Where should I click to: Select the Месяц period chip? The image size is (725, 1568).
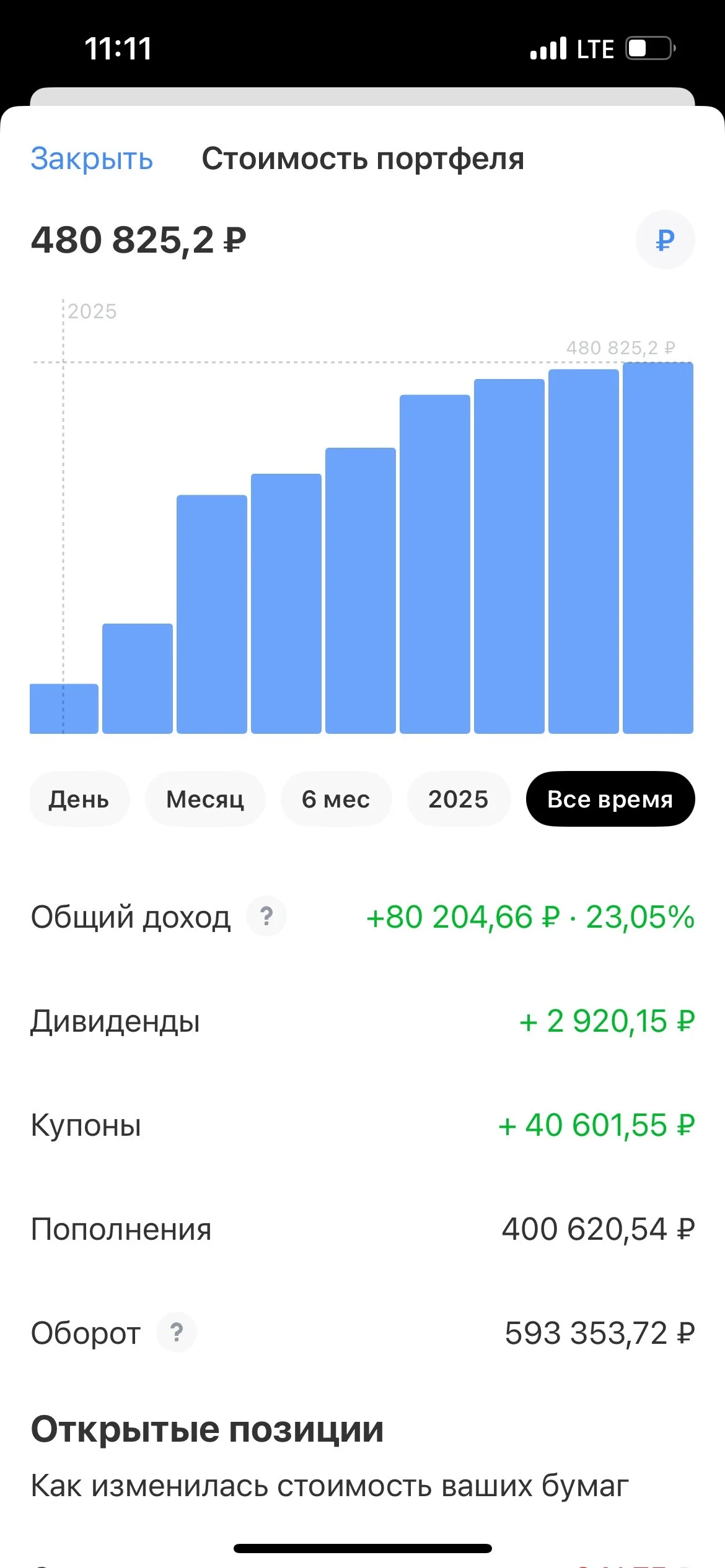click(x=205, y=799)
